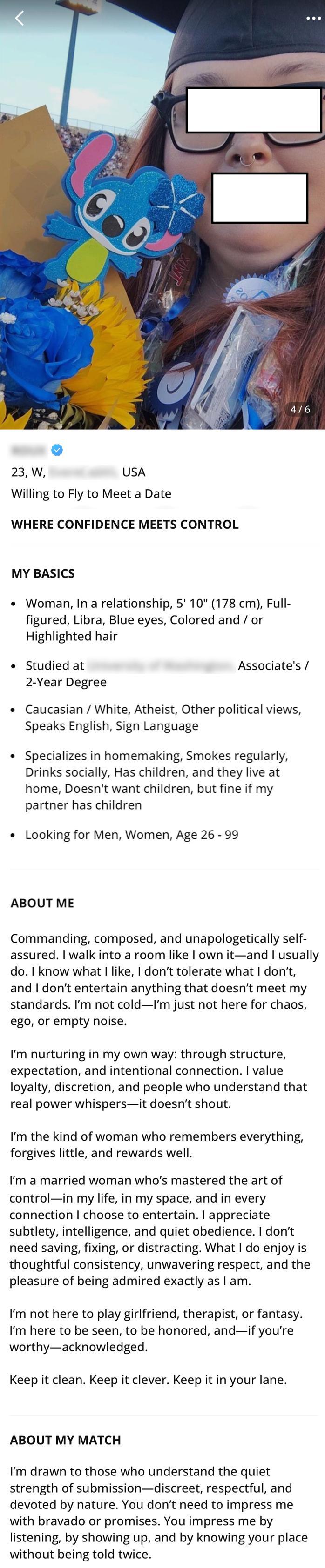
Task: Open the three-dot overflow menu
Action: pyautogui.click(x=313, y=18)
